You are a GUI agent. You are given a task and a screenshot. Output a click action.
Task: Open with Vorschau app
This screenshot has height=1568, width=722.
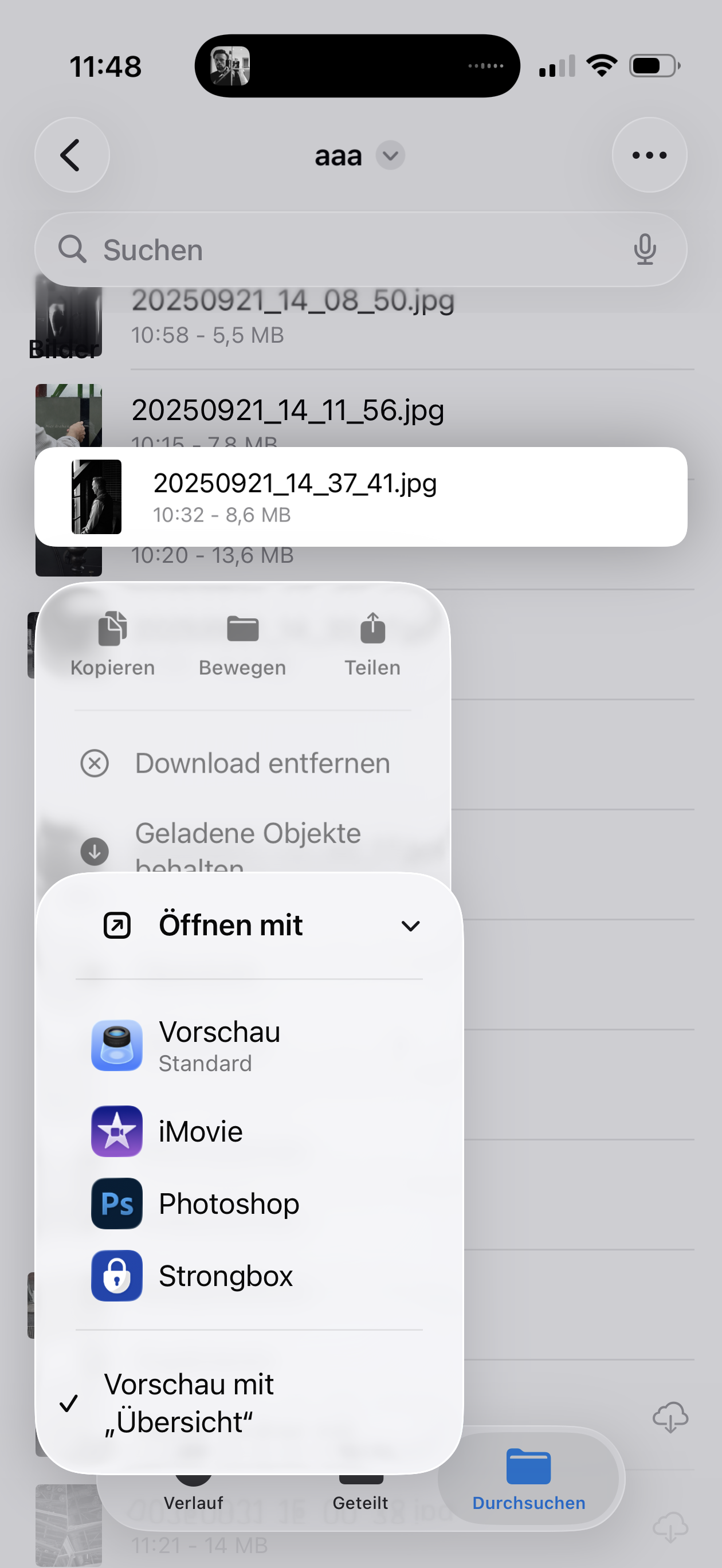pos(219,1045)
